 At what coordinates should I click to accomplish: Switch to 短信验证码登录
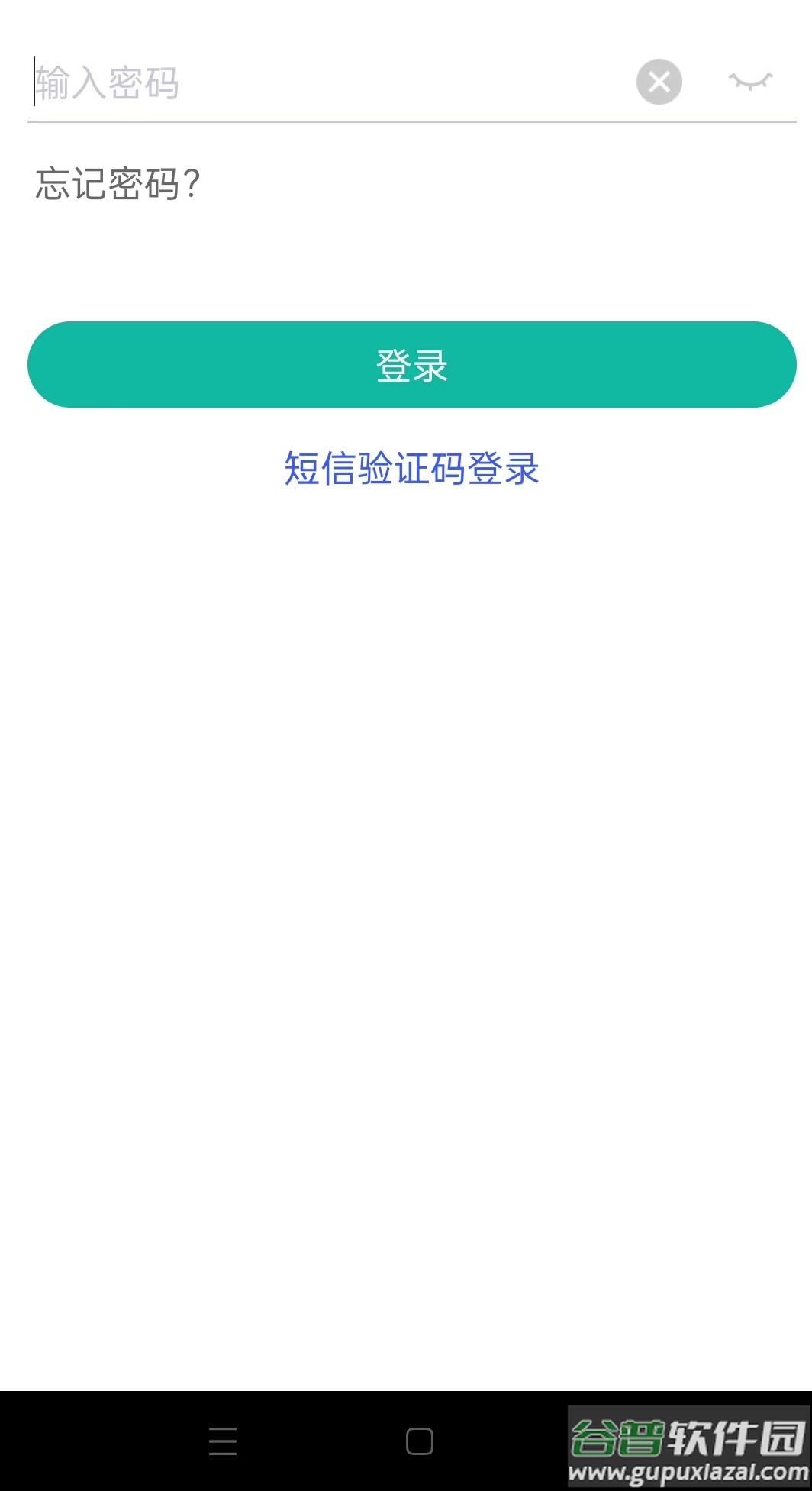tap(412, 468)
